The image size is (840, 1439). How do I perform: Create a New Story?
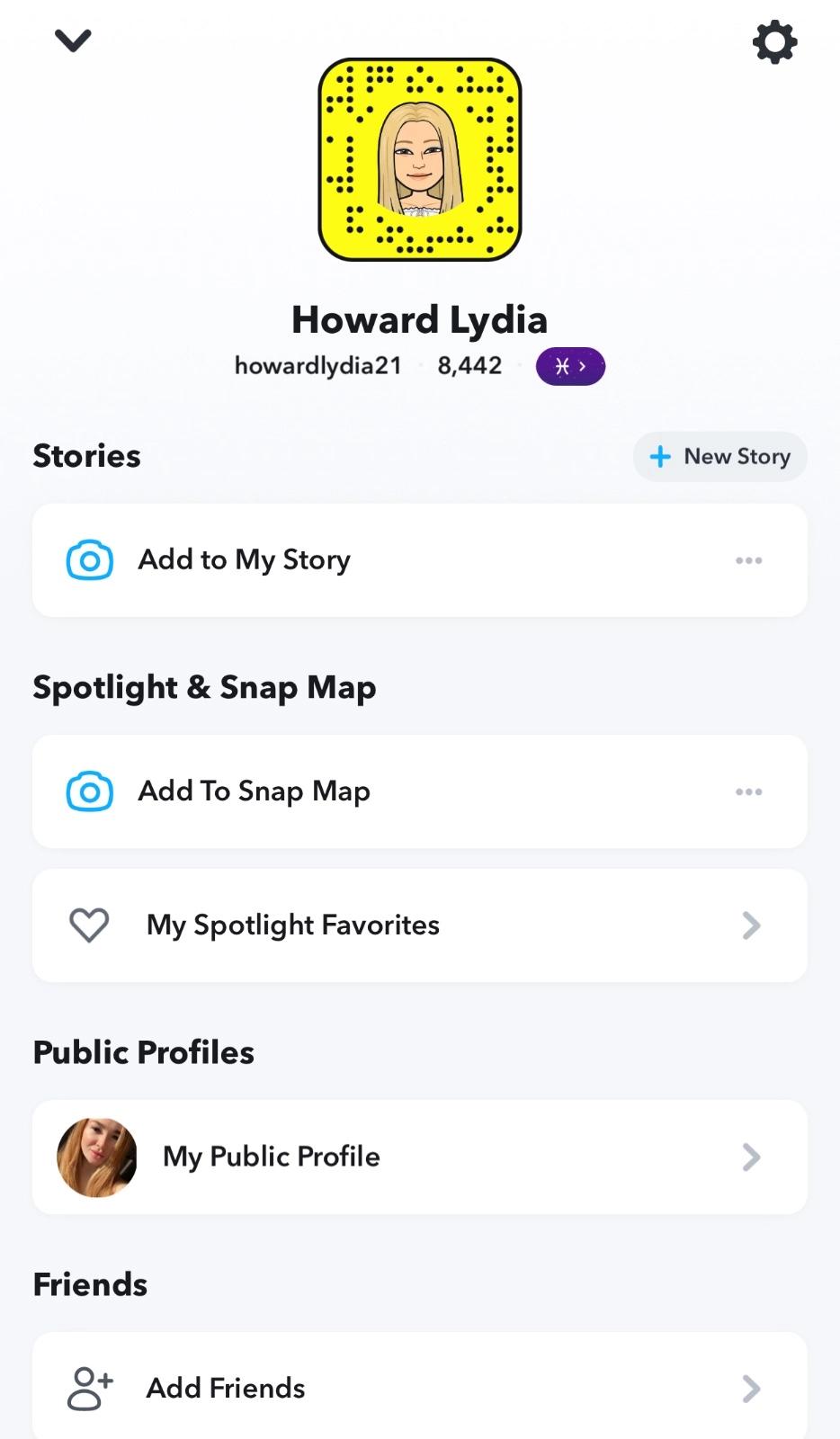[x=719, y=457]
